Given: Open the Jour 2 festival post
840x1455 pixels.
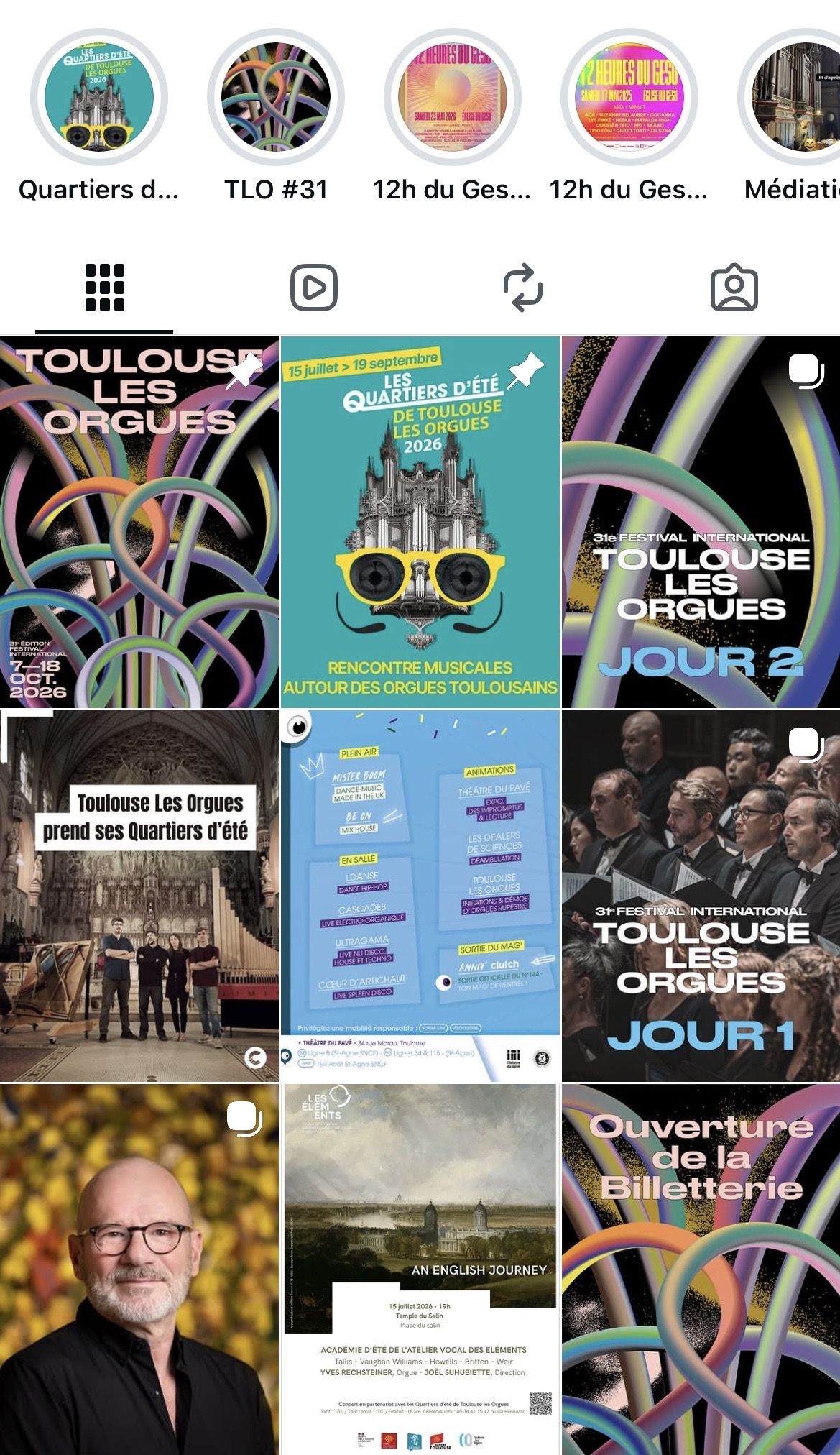Looking at the screenshot, I should [701, 523].
